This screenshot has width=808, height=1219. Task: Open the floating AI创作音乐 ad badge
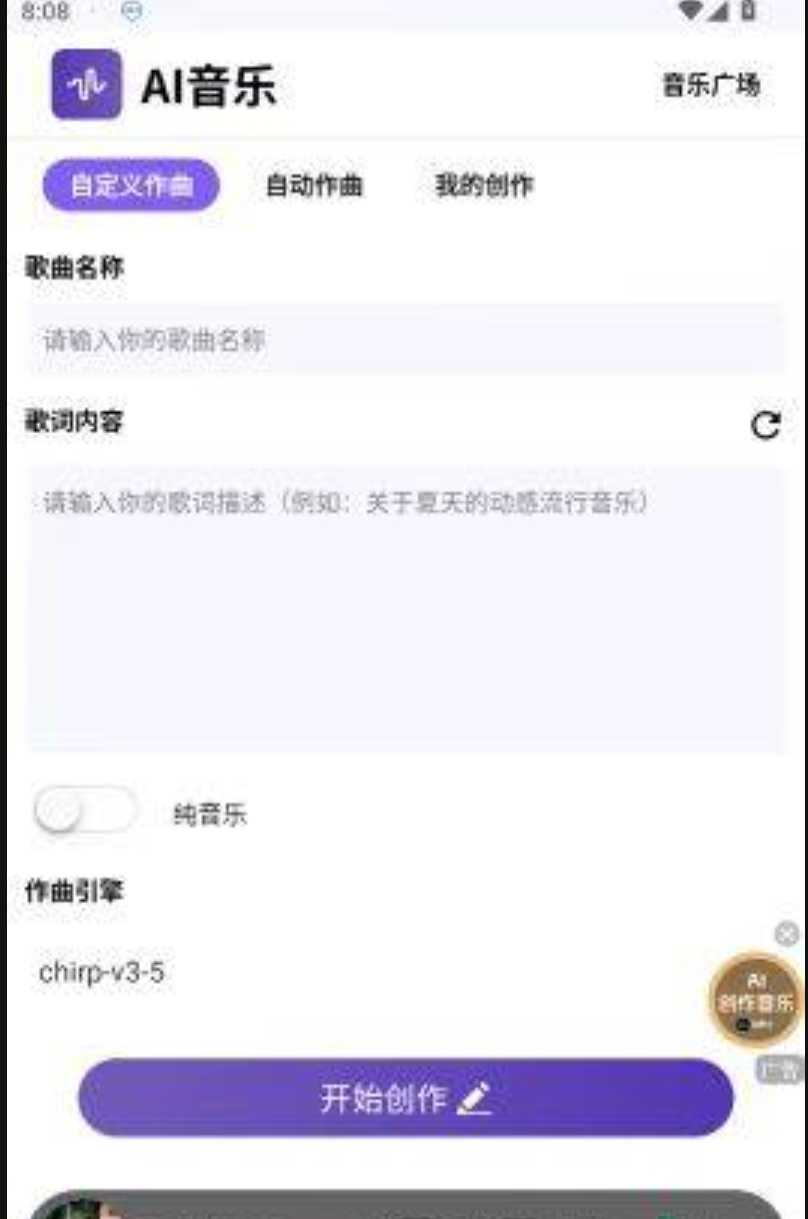pyautogui.click(x=755, y=996)
